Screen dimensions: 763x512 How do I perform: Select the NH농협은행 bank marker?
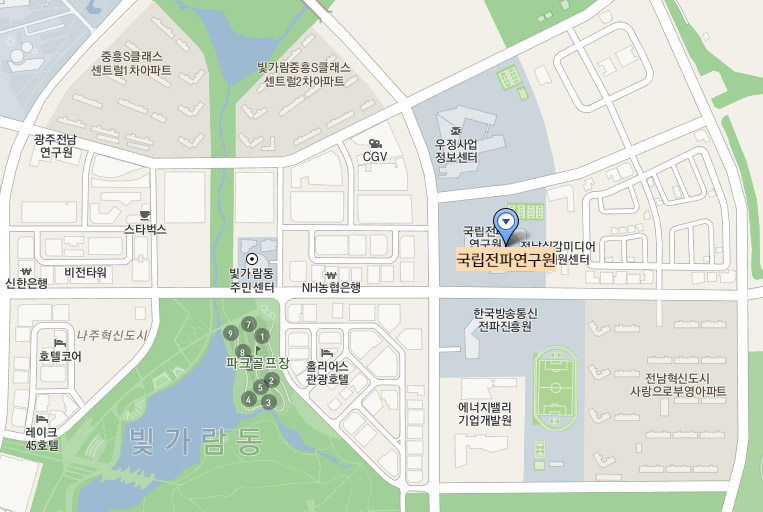pos(331,274)
